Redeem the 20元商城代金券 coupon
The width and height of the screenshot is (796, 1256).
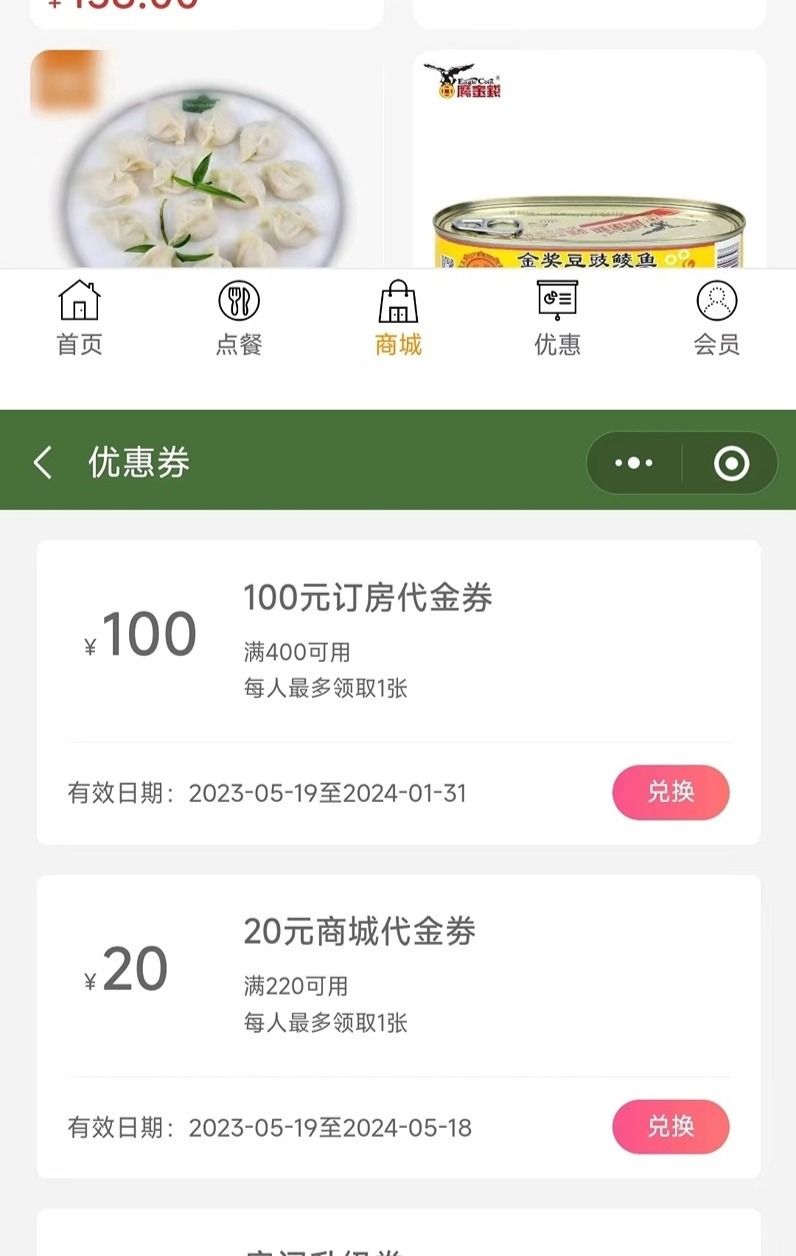pyautogui.click(x=670, y=1126)
